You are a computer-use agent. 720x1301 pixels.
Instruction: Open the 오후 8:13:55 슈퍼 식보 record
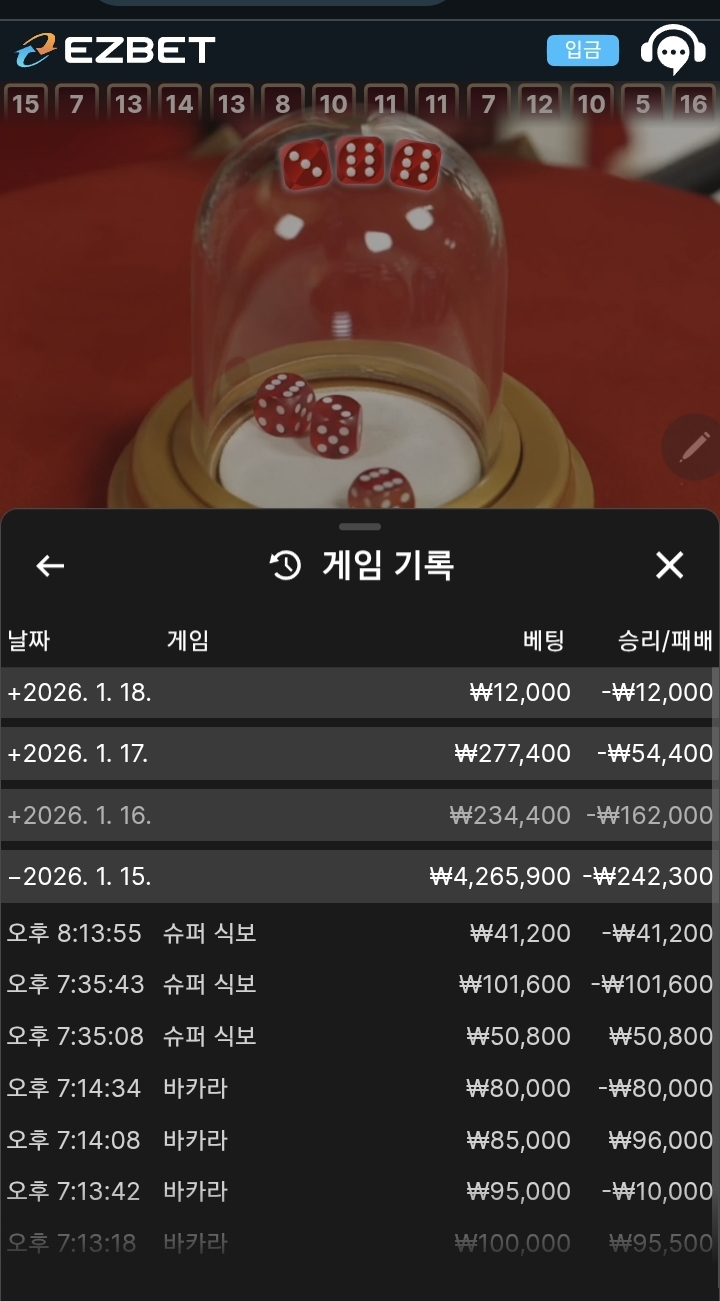click(360, 933)
